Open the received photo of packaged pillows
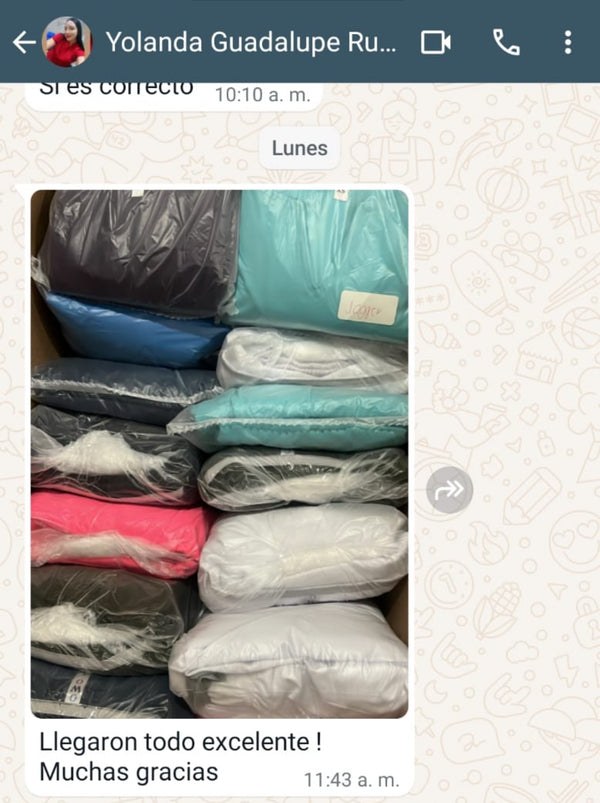Viewport: 600px width, 803px height. tap(219, 453)
